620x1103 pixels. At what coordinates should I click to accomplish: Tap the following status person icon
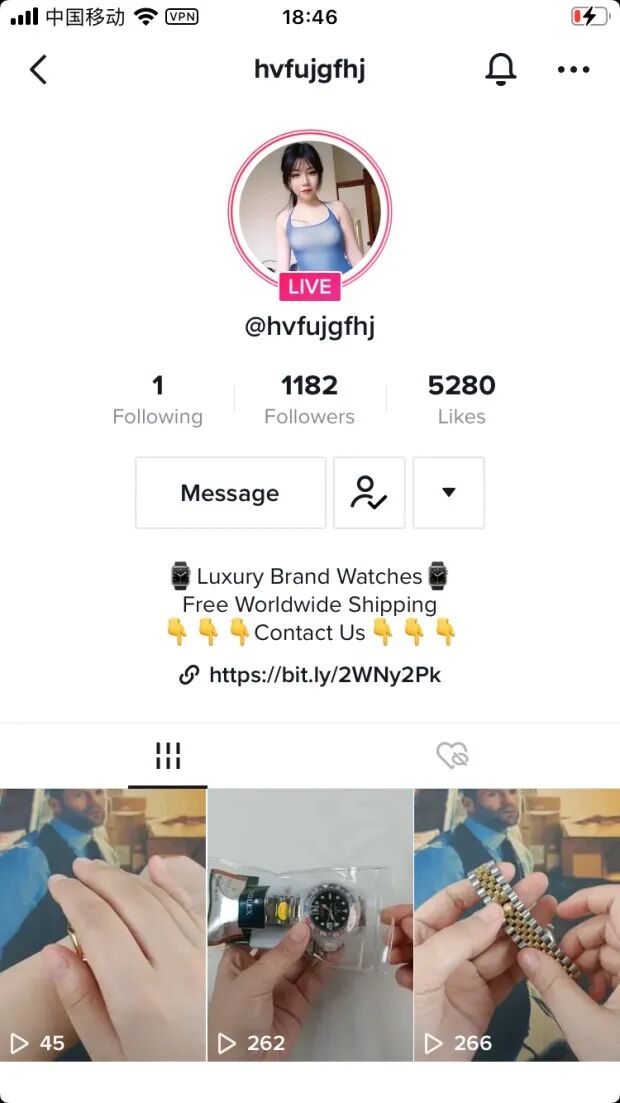point(369,493)
